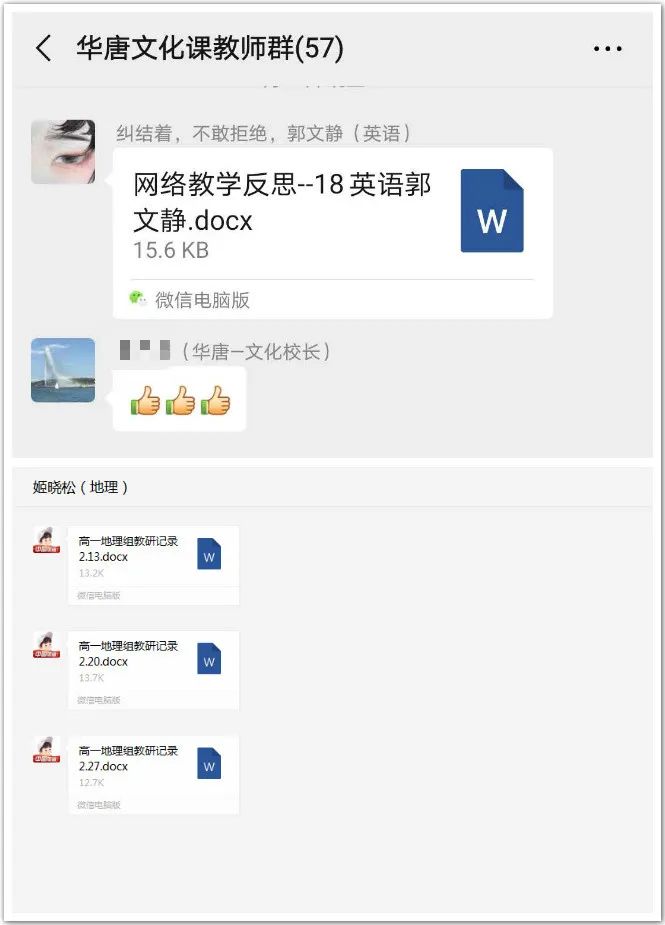Open 高一地理组教研记录2.20.docx
The image size is (665, 925).
[153, 661]
